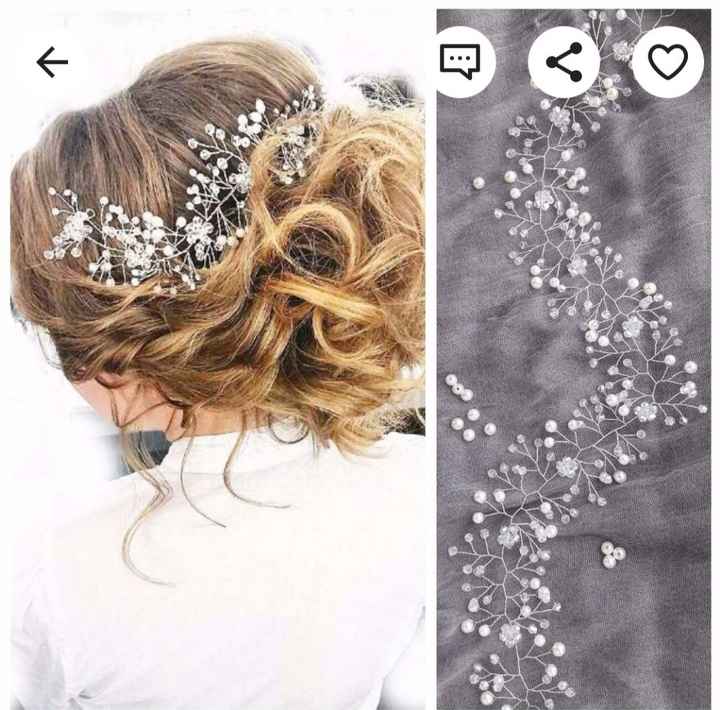Open the hairstyle product photo
This screenshot has height=710, width=720.
(x=217, y=380)
